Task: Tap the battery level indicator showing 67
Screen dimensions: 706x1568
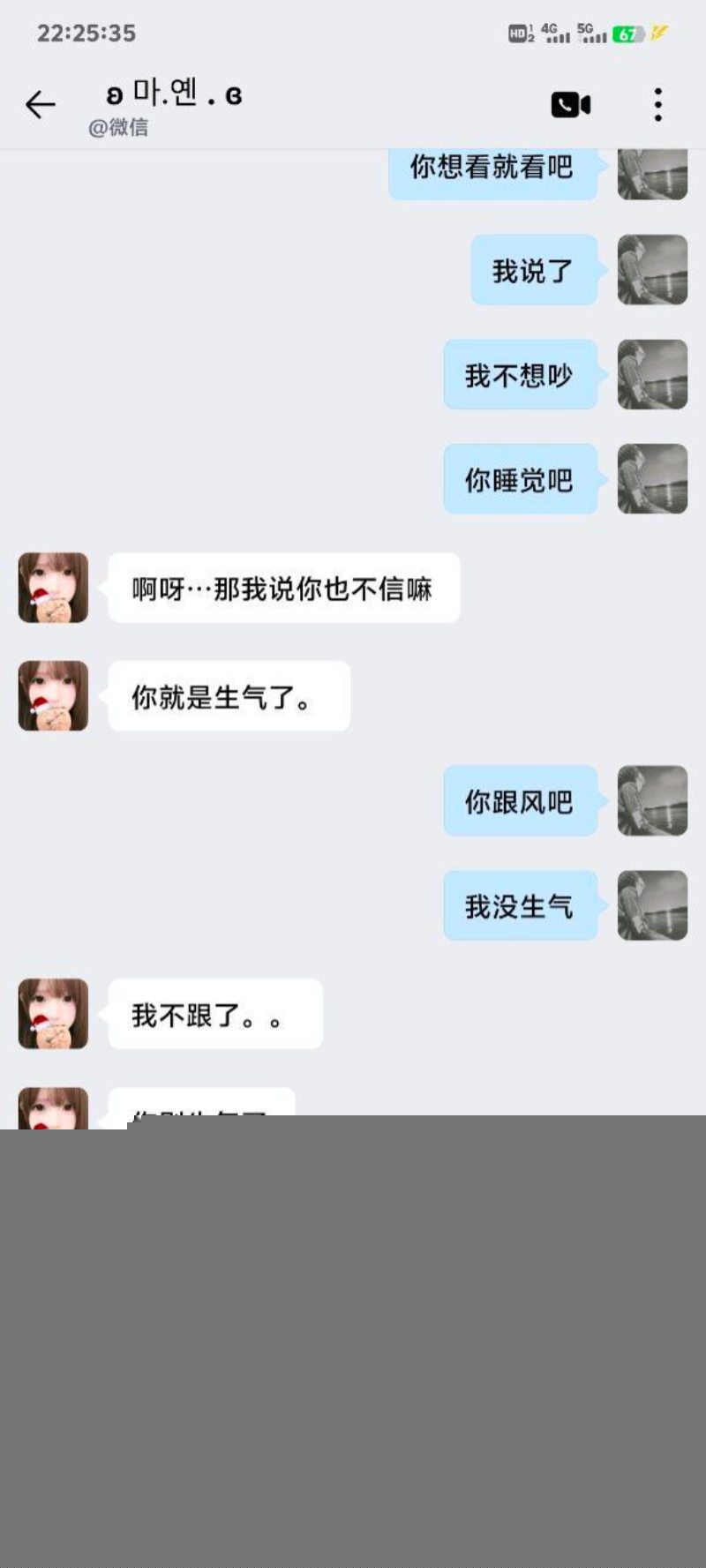Action: tap(627, 34)
